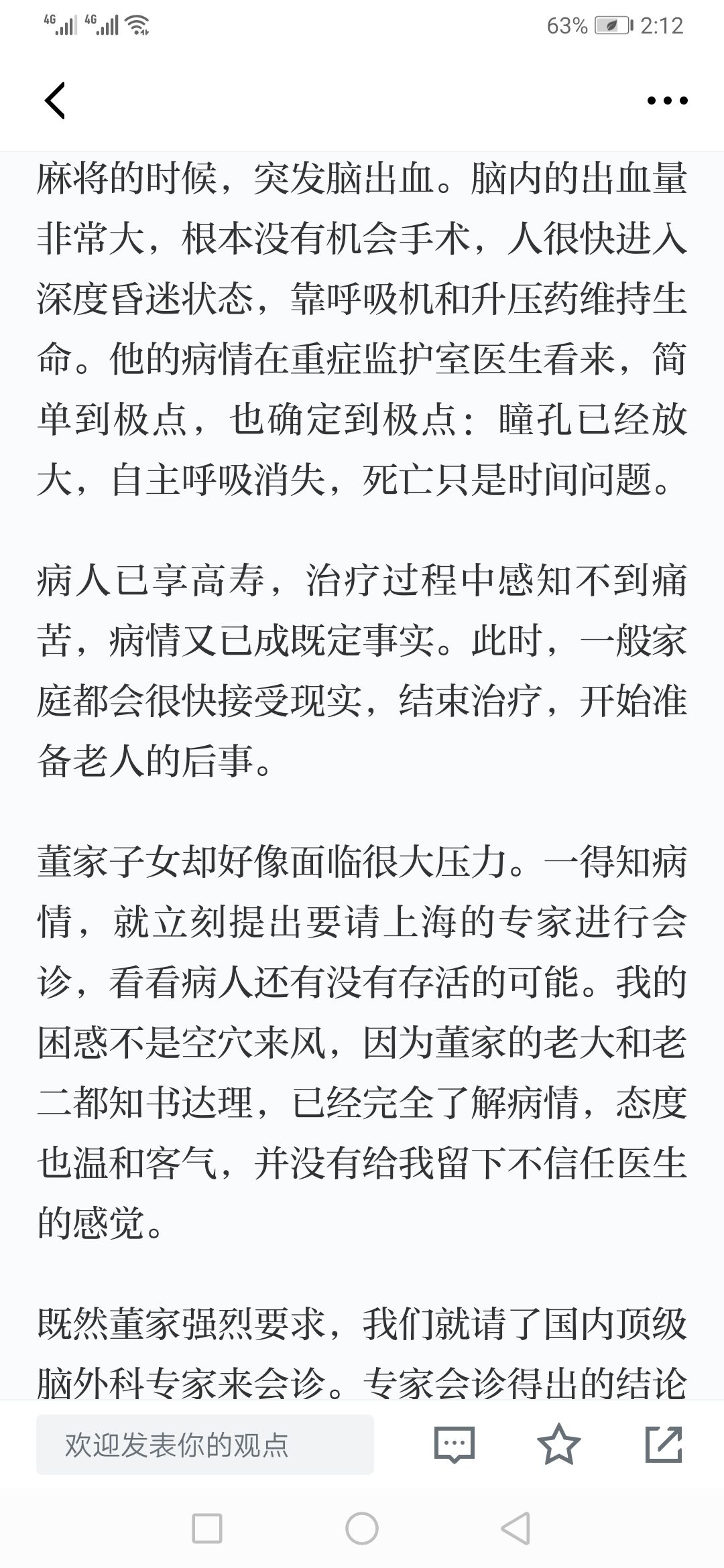Open recent apps from navigation bar
This screenshot has height=1568, width=724.
coord(207,1530)
